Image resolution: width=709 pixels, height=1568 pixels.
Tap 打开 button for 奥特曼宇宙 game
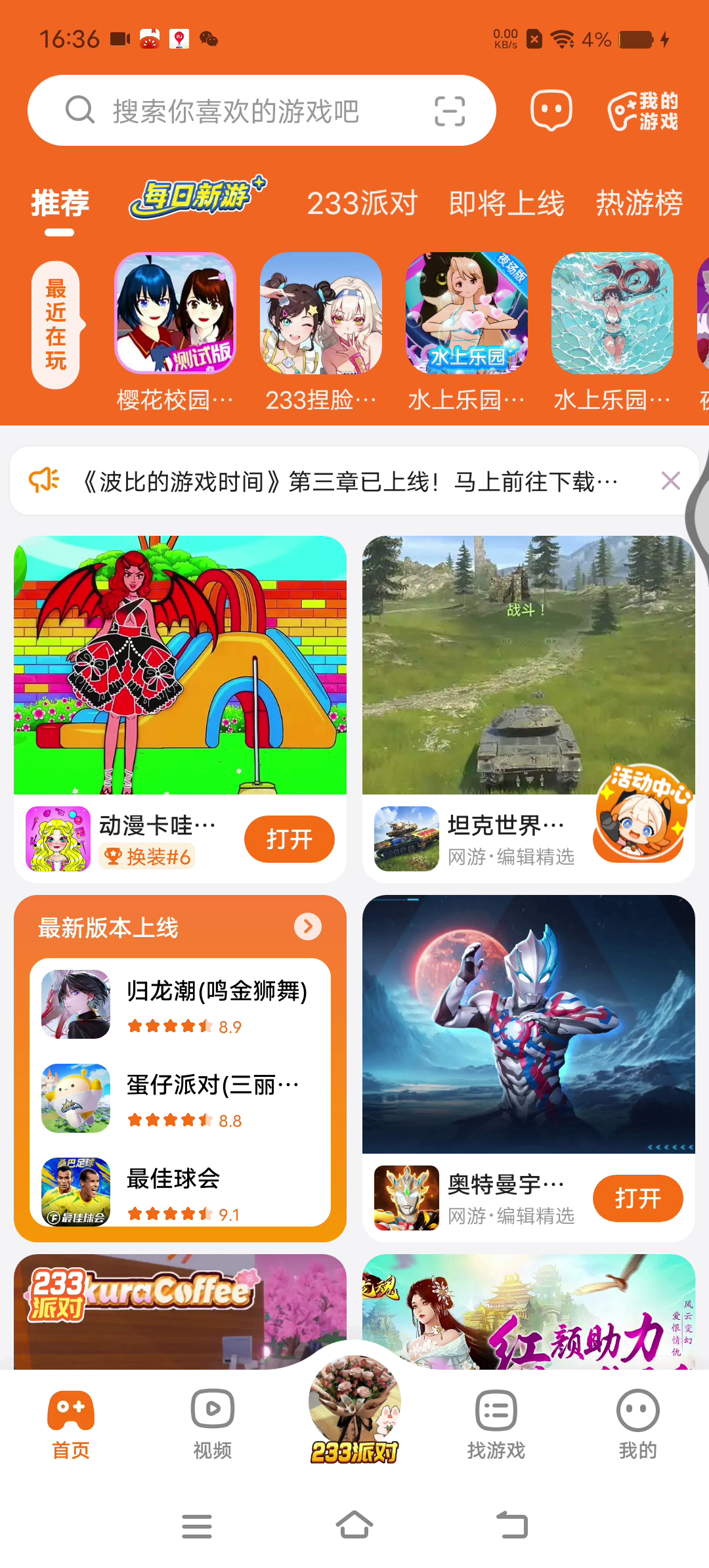[x=637, y=1198]
